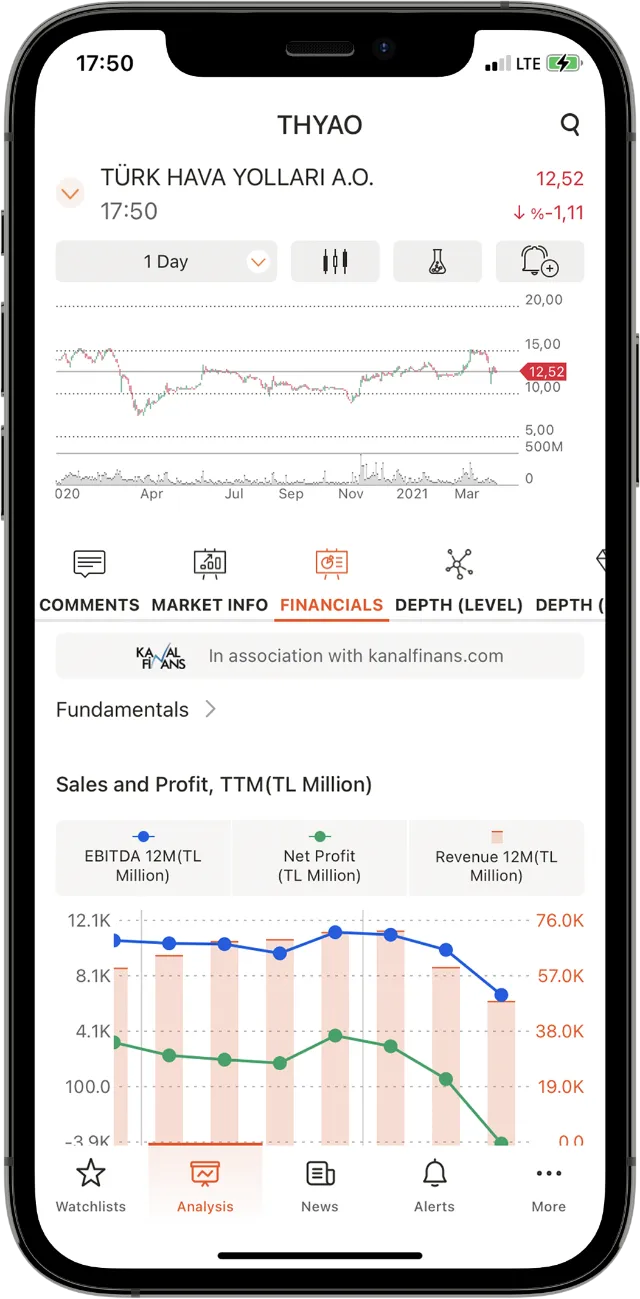640x1299 pixels.
Task: Expand the stock details chevron beside TÜRK HAVA YOLLARI
Action: [70, 193]
